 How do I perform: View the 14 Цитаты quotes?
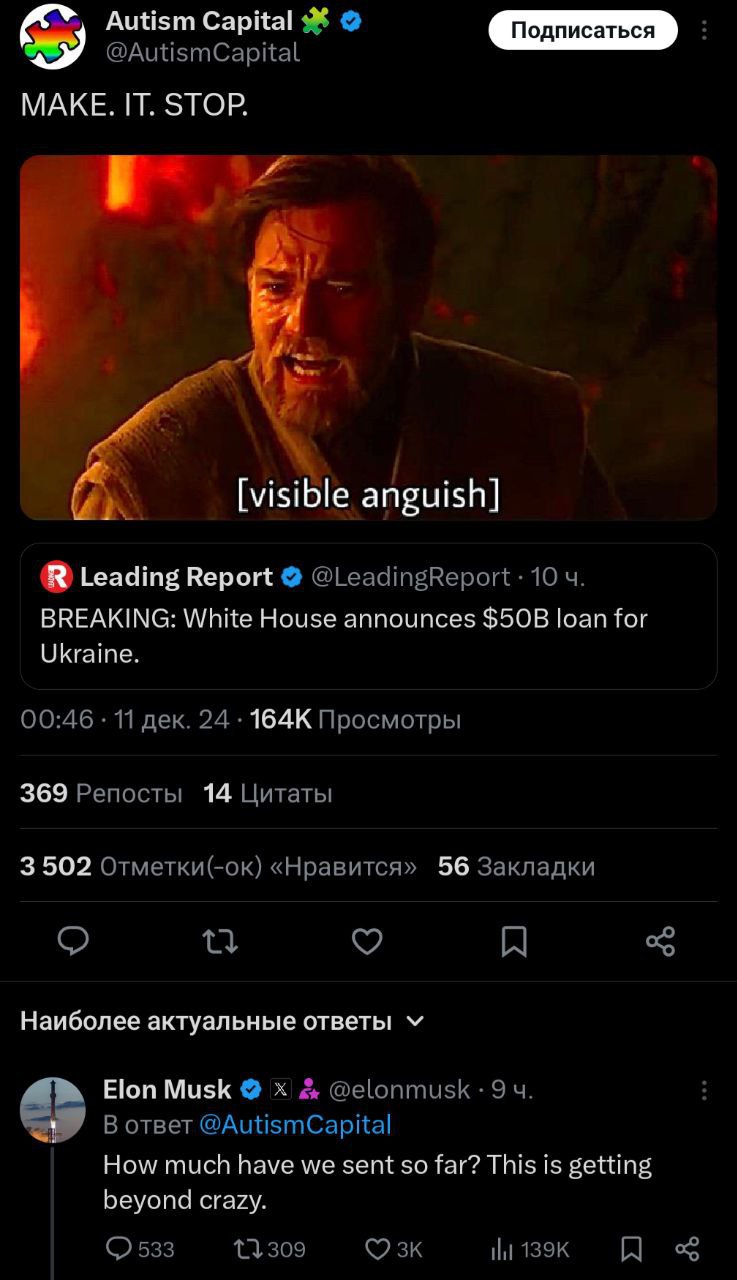pyautogui.click(x=267, y=793)
